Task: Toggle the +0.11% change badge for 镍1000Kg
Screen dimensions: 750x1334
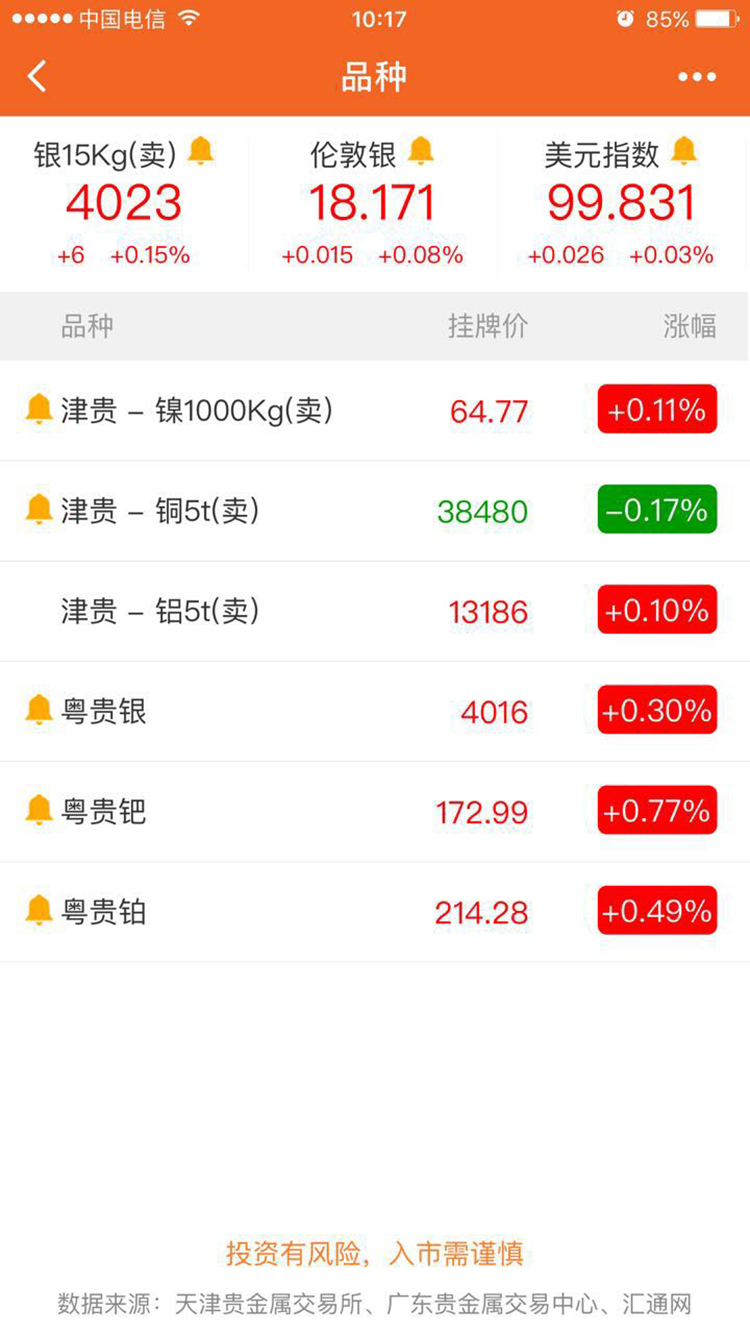Action: coord(657,410)
